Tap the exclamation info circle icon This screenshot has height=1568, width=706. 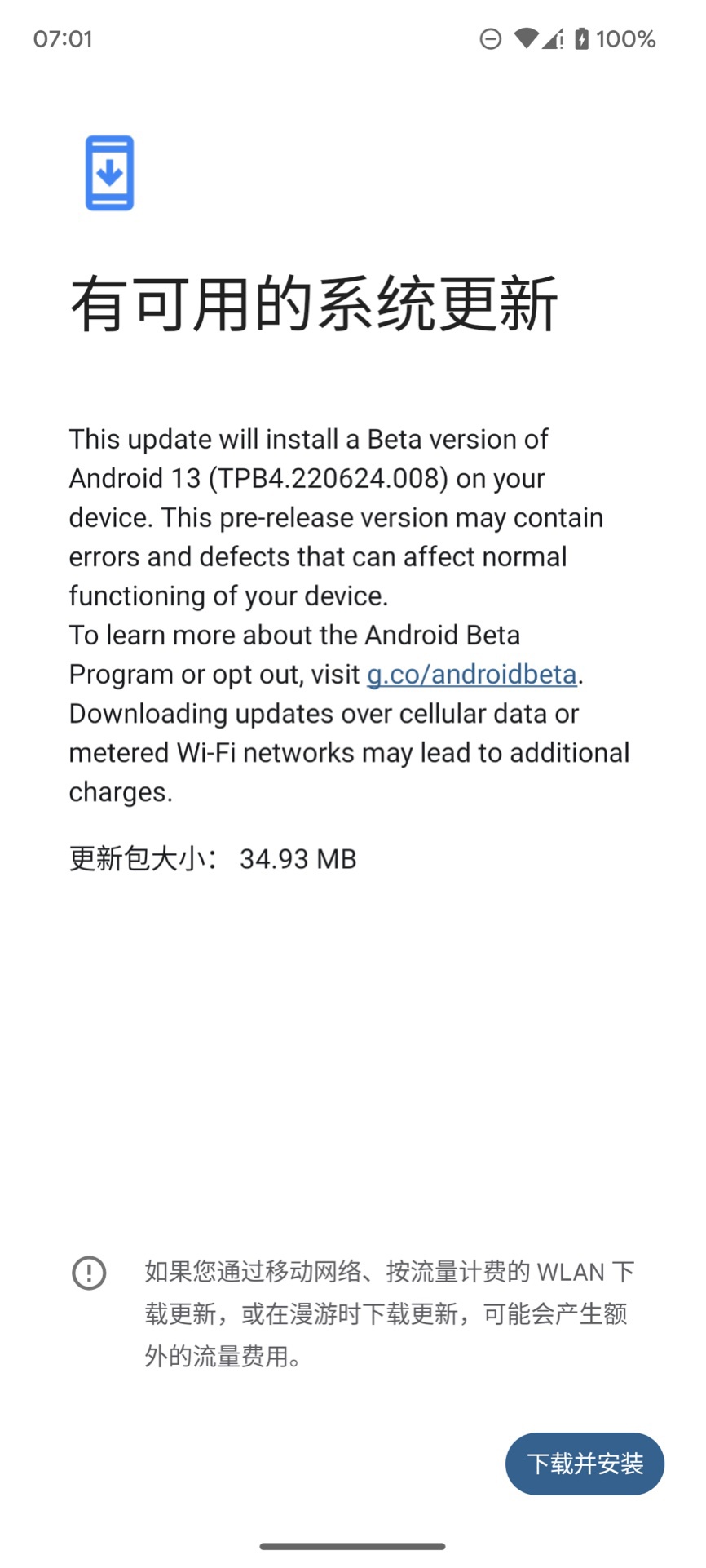89,1273
